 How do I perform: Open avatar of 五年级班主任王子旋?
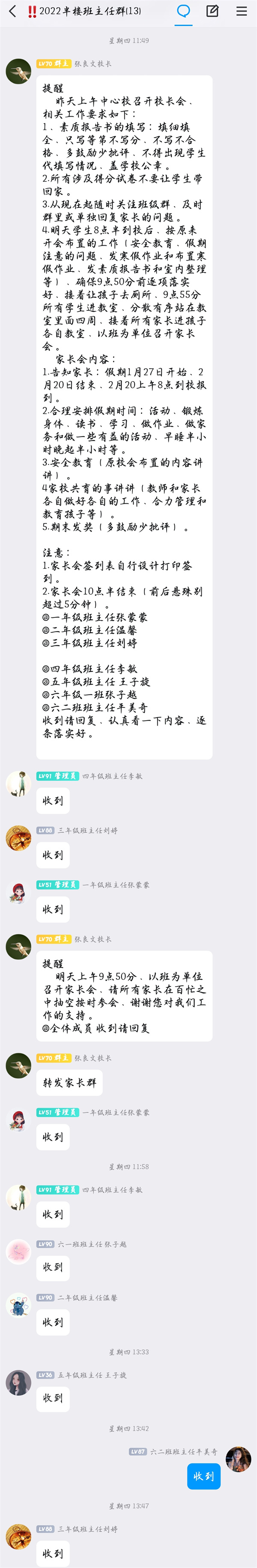tap(18, 1382)
